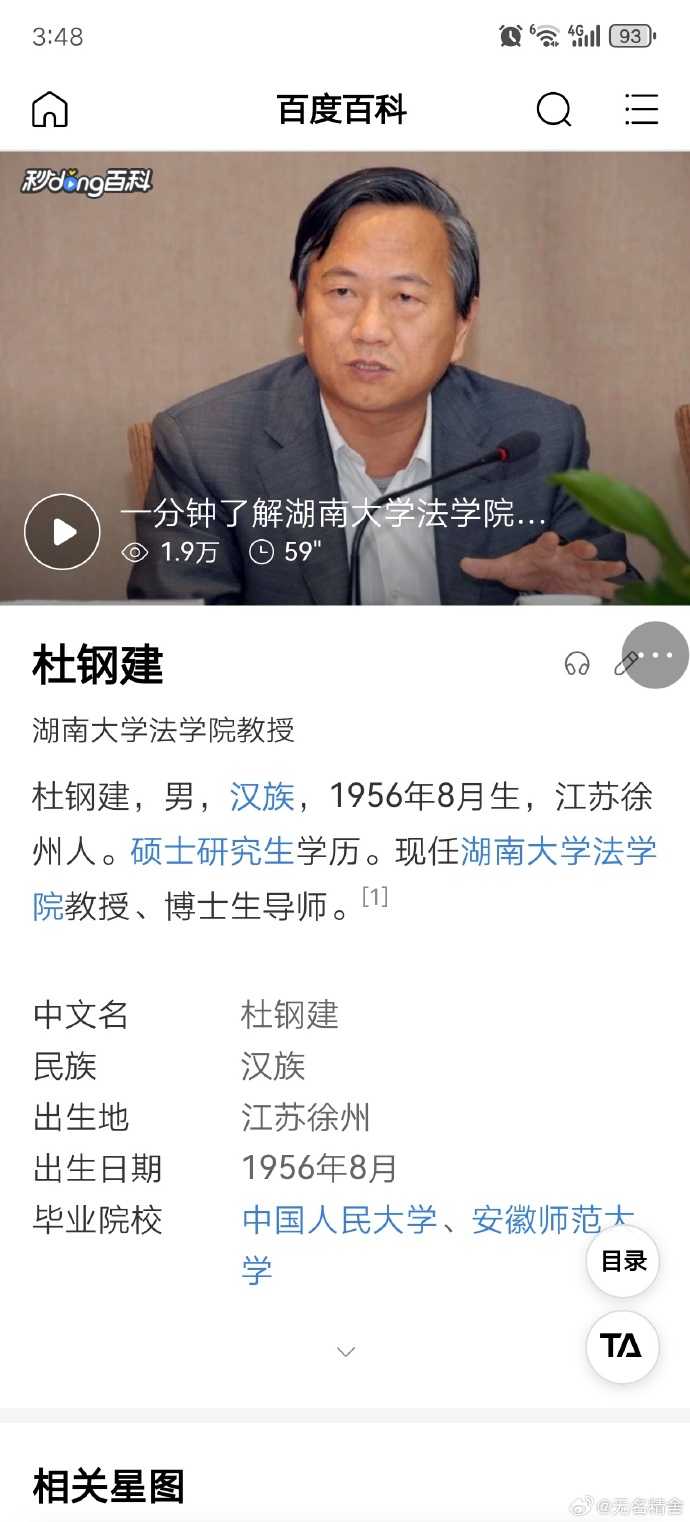Open the search icon
690x1522 pixels.
coord(553,109)
